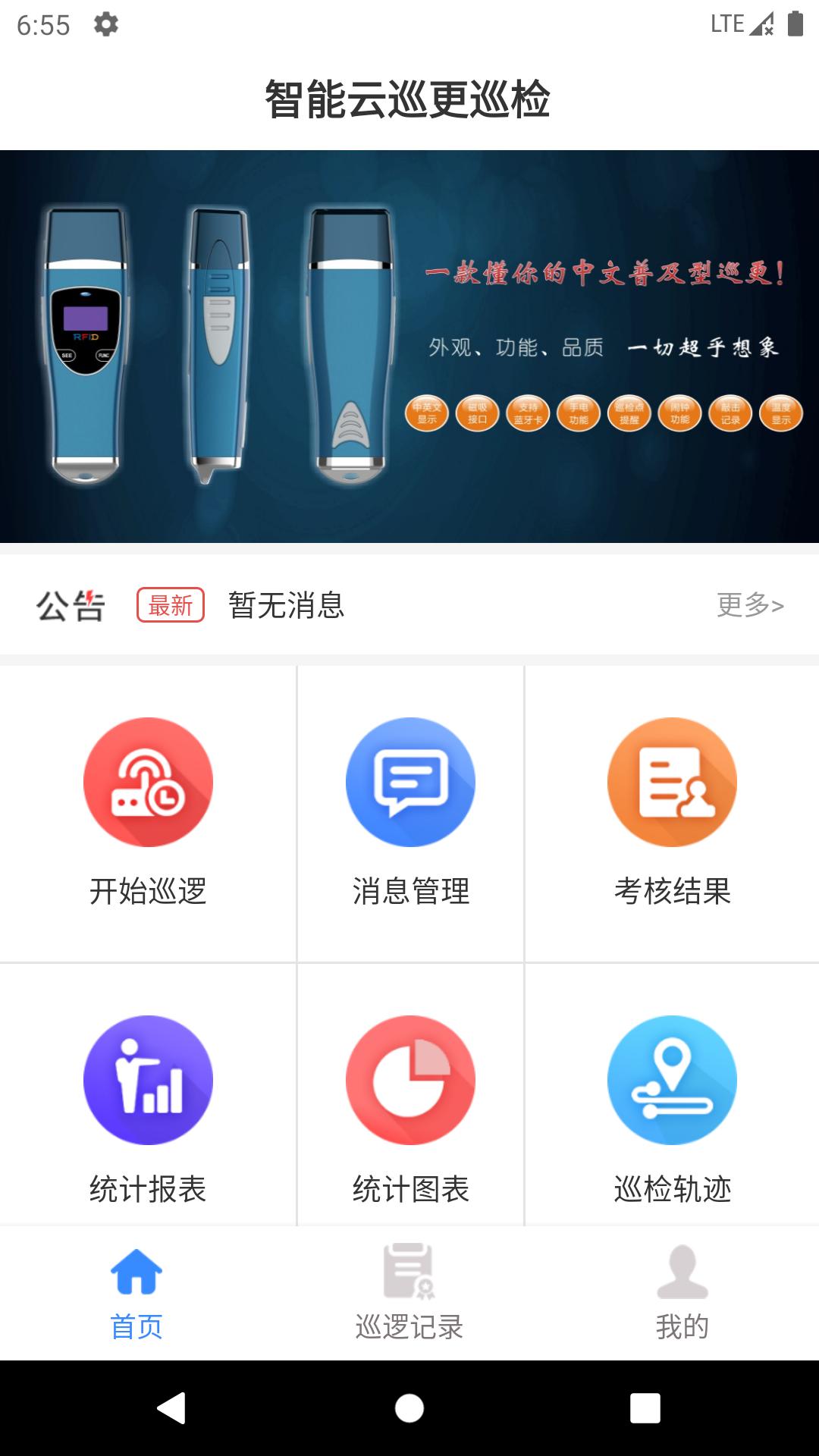Screen dimensions: 819x1456
Task: Open the 消息管理 message management icon
Action: 409,782
